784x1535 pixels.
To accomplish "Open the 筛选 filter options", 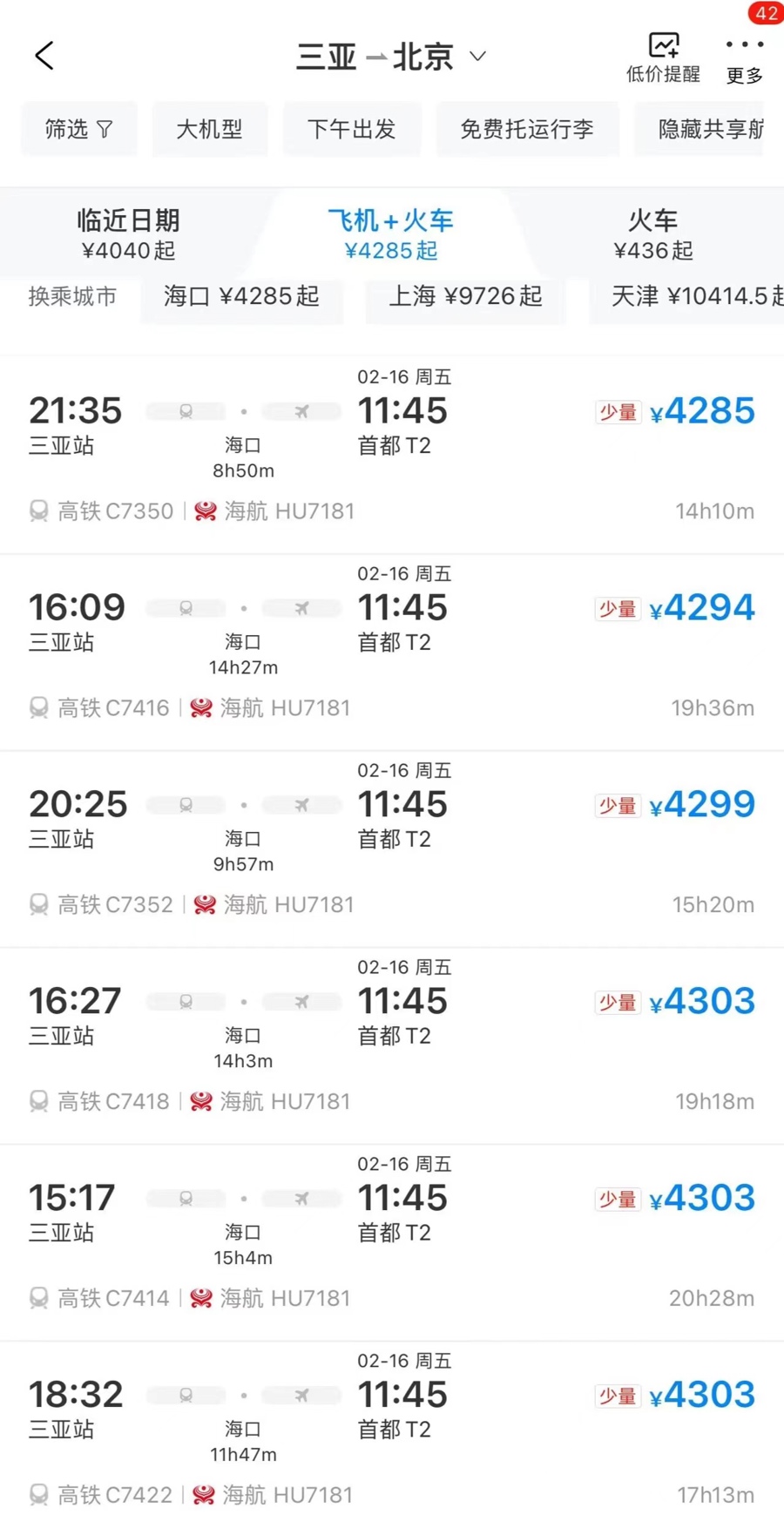I will pos(79,130).
